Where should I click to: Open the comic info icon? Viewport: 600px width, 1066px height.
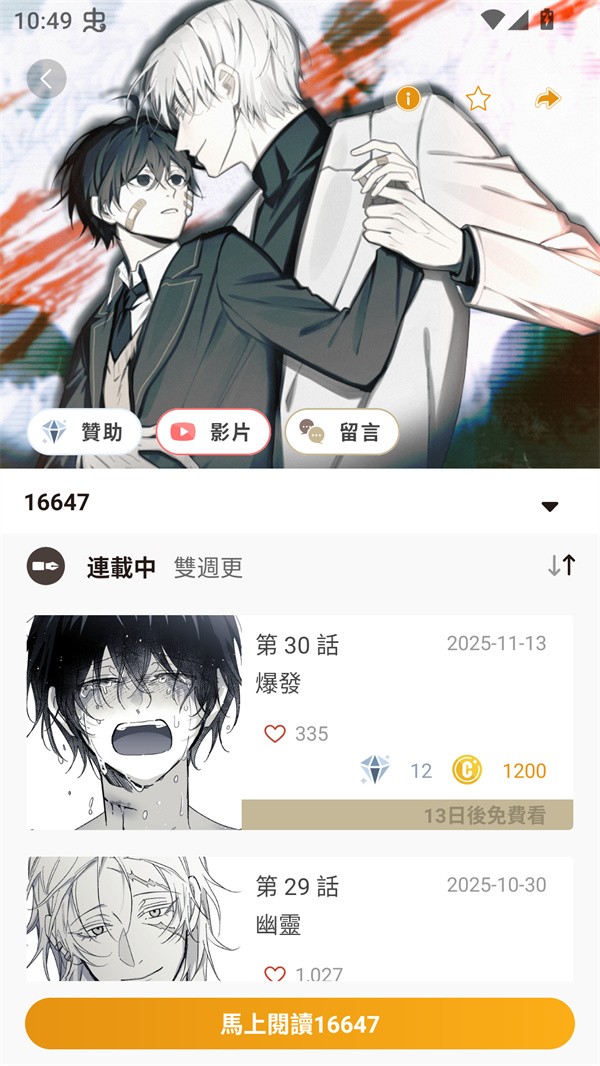click(408, 98)
